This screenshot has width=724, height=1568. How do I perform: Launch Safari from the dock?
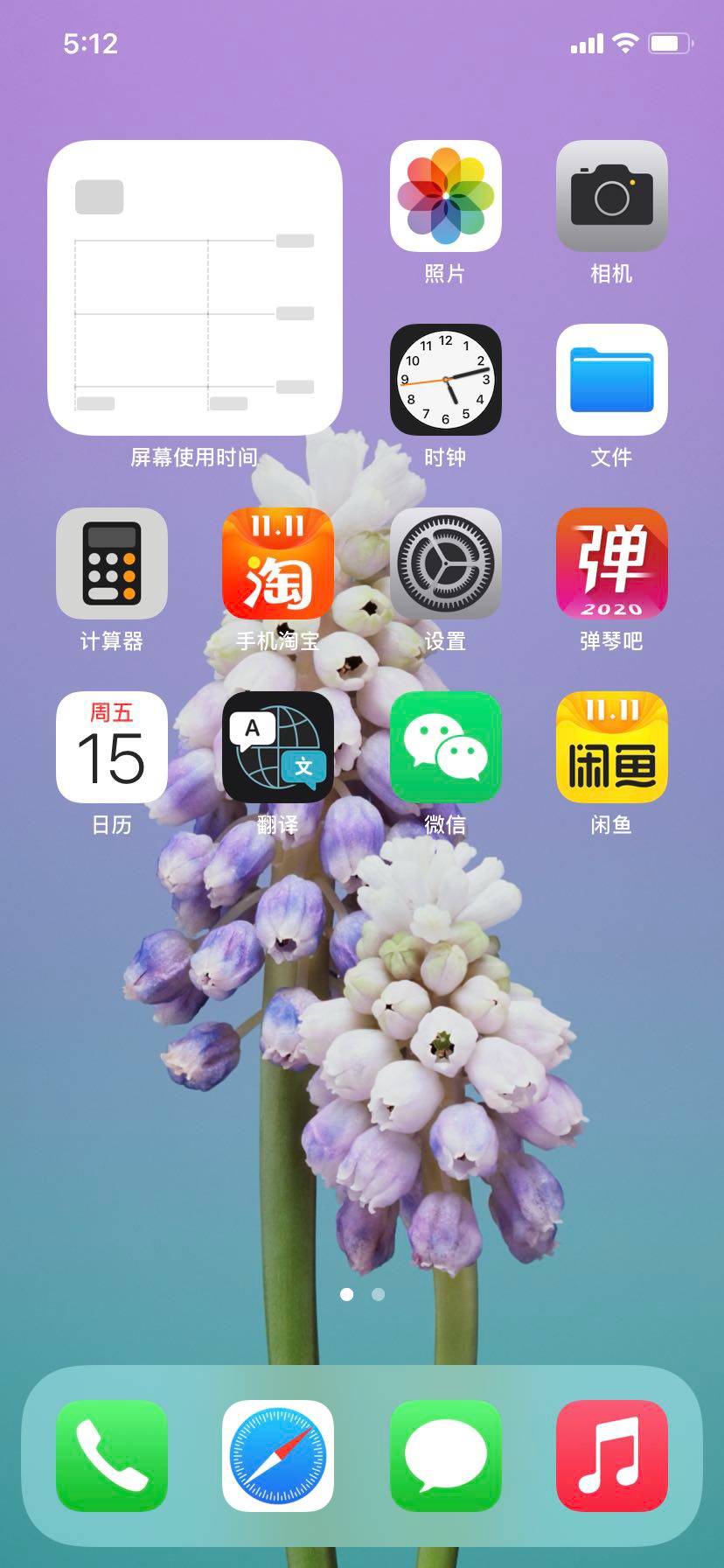pyautogui.click(x=278, y=1456)
